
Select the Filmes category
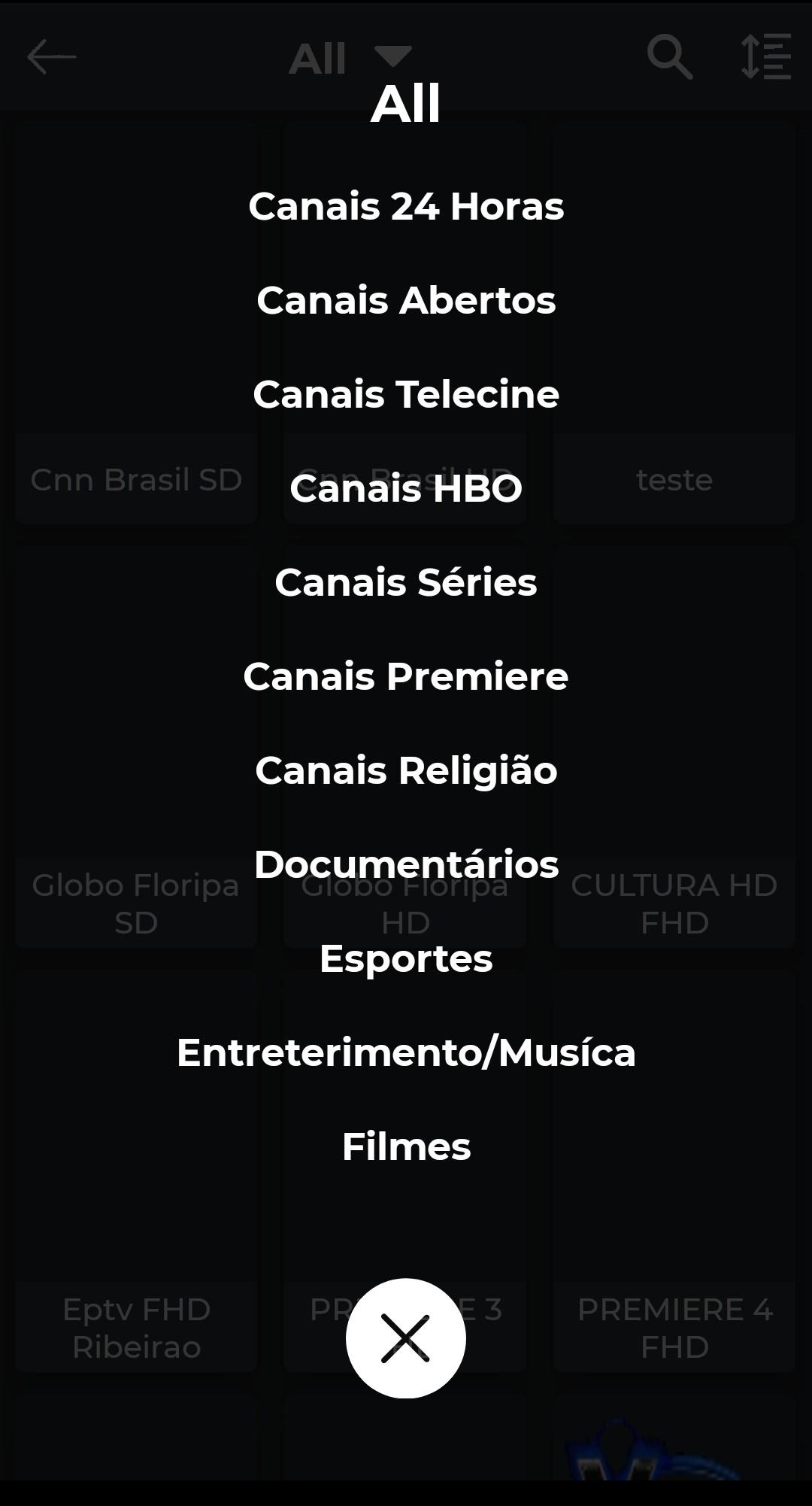406,1146
